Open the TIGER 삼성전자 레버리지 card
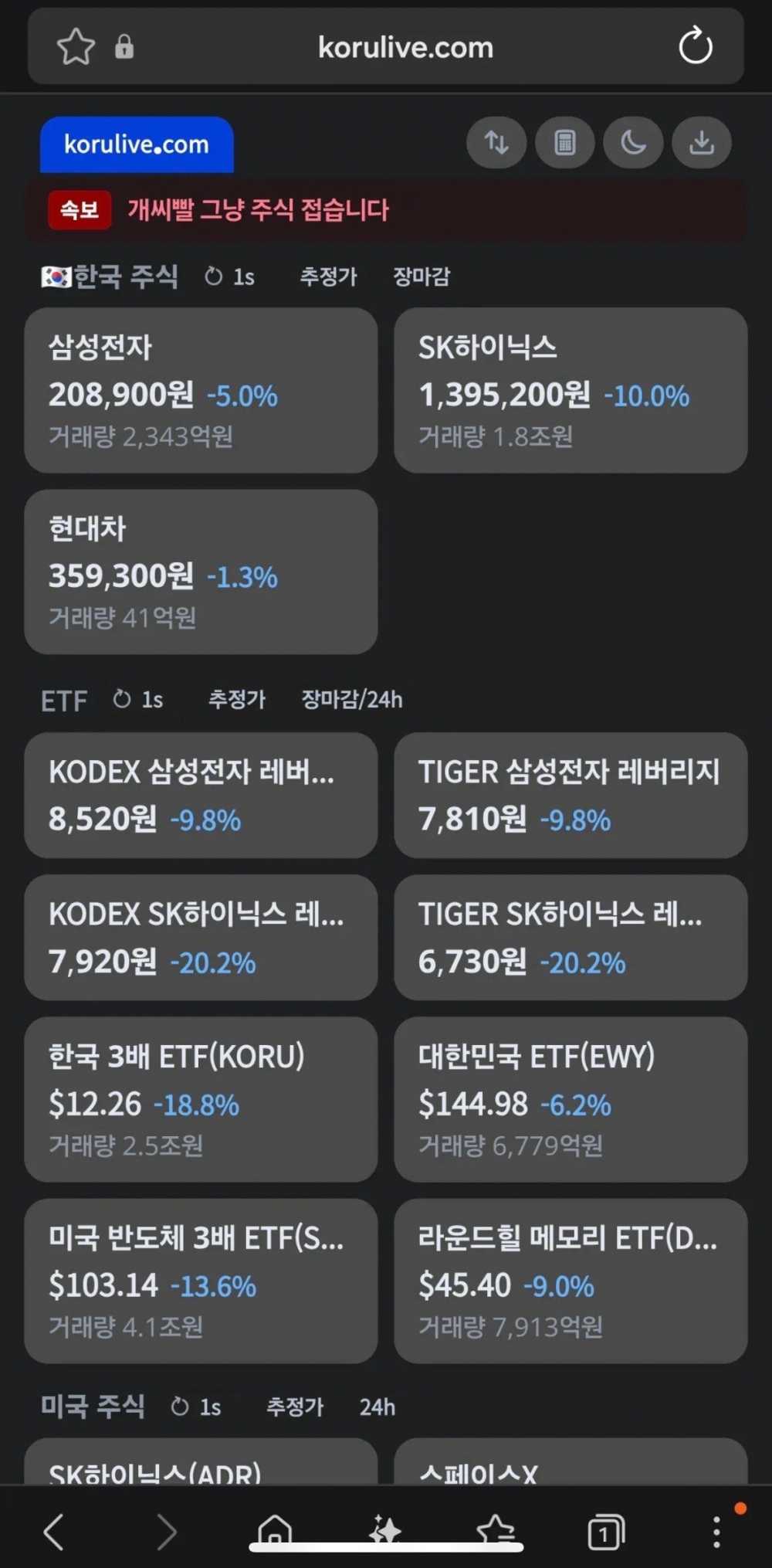The width and height of the screenshot is (772, 1568). tap(571, 796)
